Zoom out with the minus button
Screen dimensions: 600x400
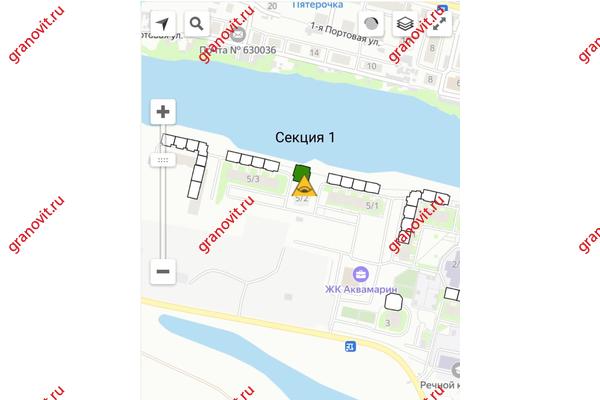click(x=163, y=271)
